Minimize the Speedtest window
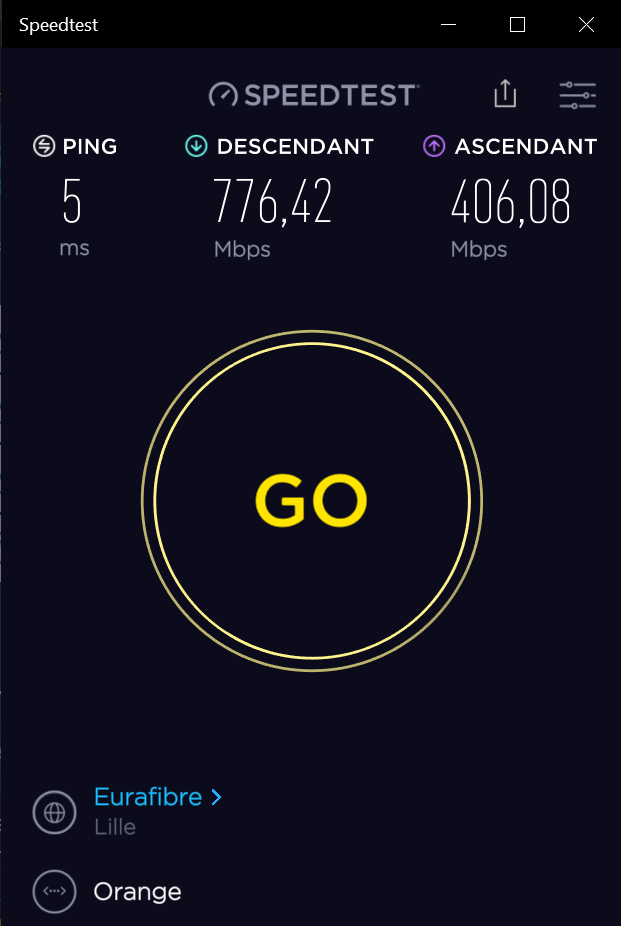 448,25
